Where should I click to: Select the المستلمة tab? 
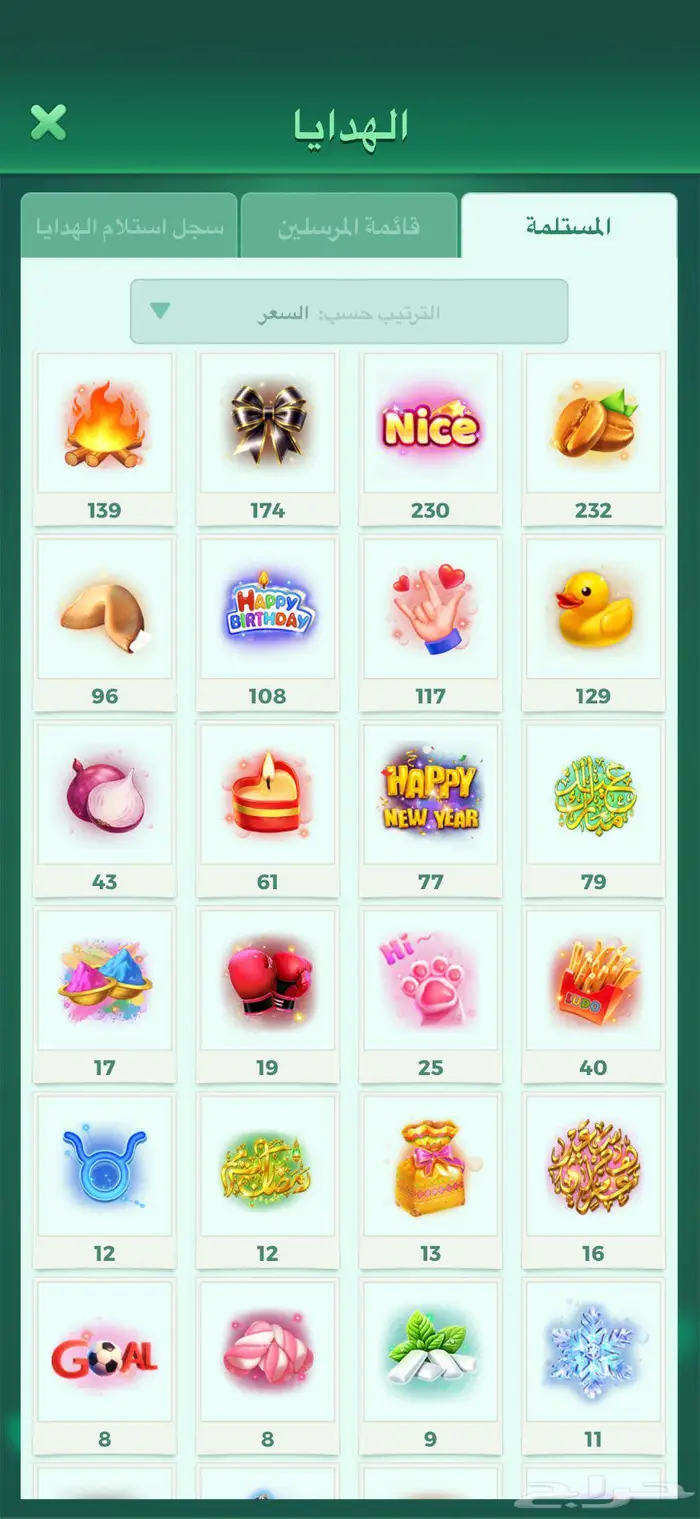(x=569, y=226)
